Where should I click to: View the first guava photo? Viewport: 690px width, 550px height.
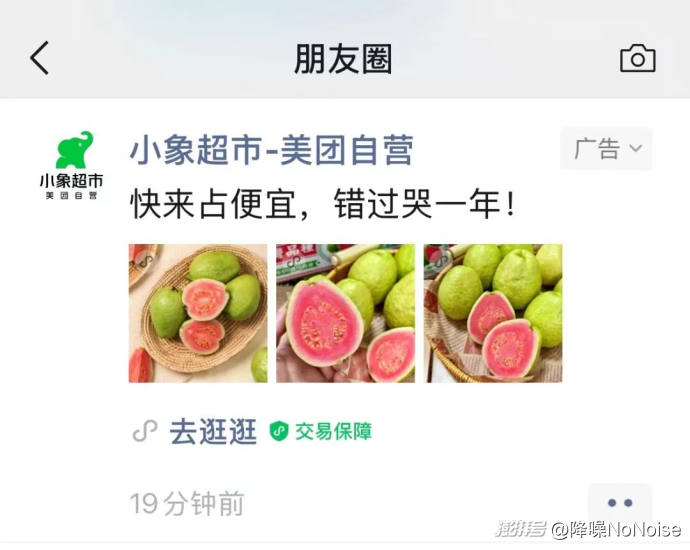(198, 313)
